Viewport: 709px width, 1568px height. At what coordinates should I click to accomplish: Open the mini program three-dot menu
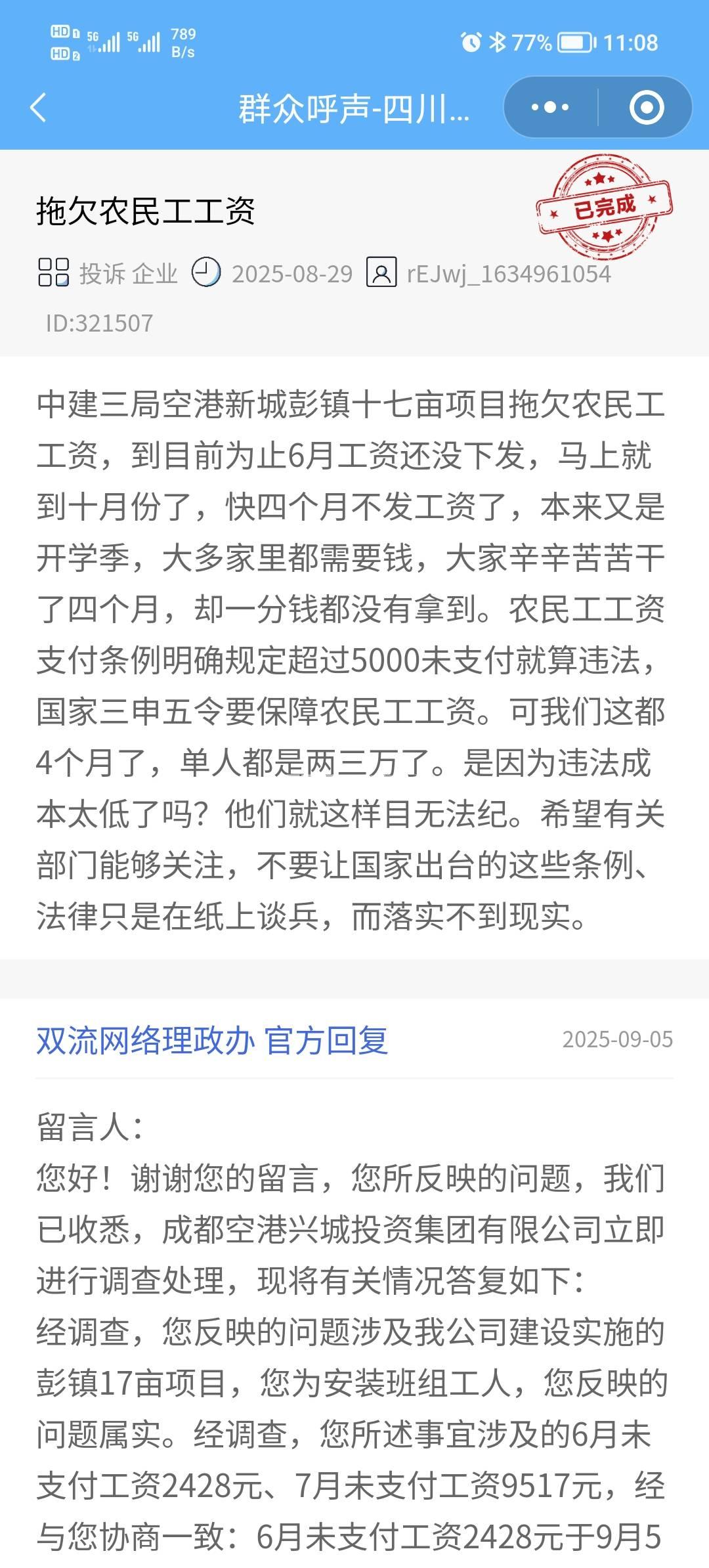550,107
